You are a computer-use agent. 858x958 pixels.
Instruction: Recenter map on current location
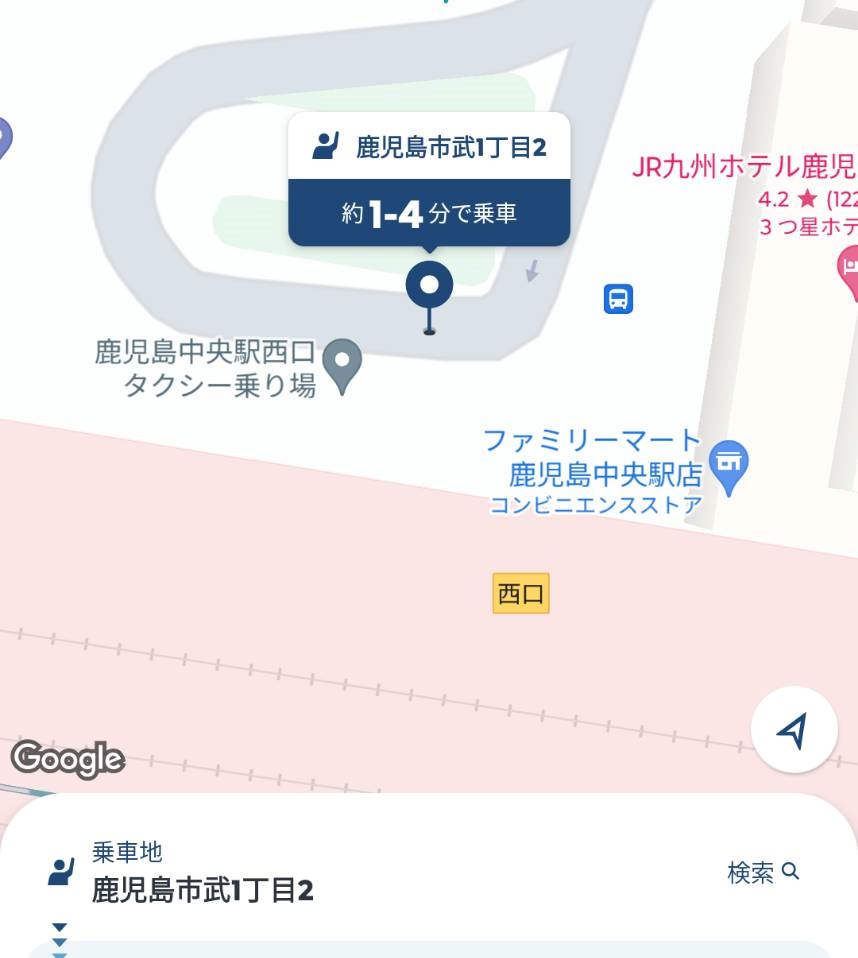[x=794, y=730]
